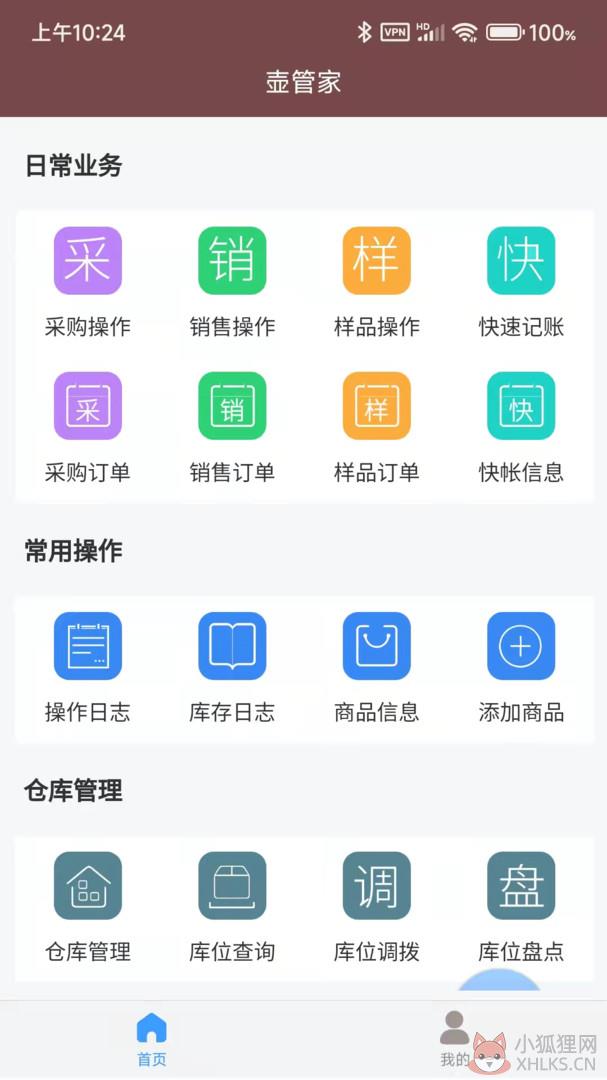
Task: Switch to the 我的 profile tab
Action: 454,1039
